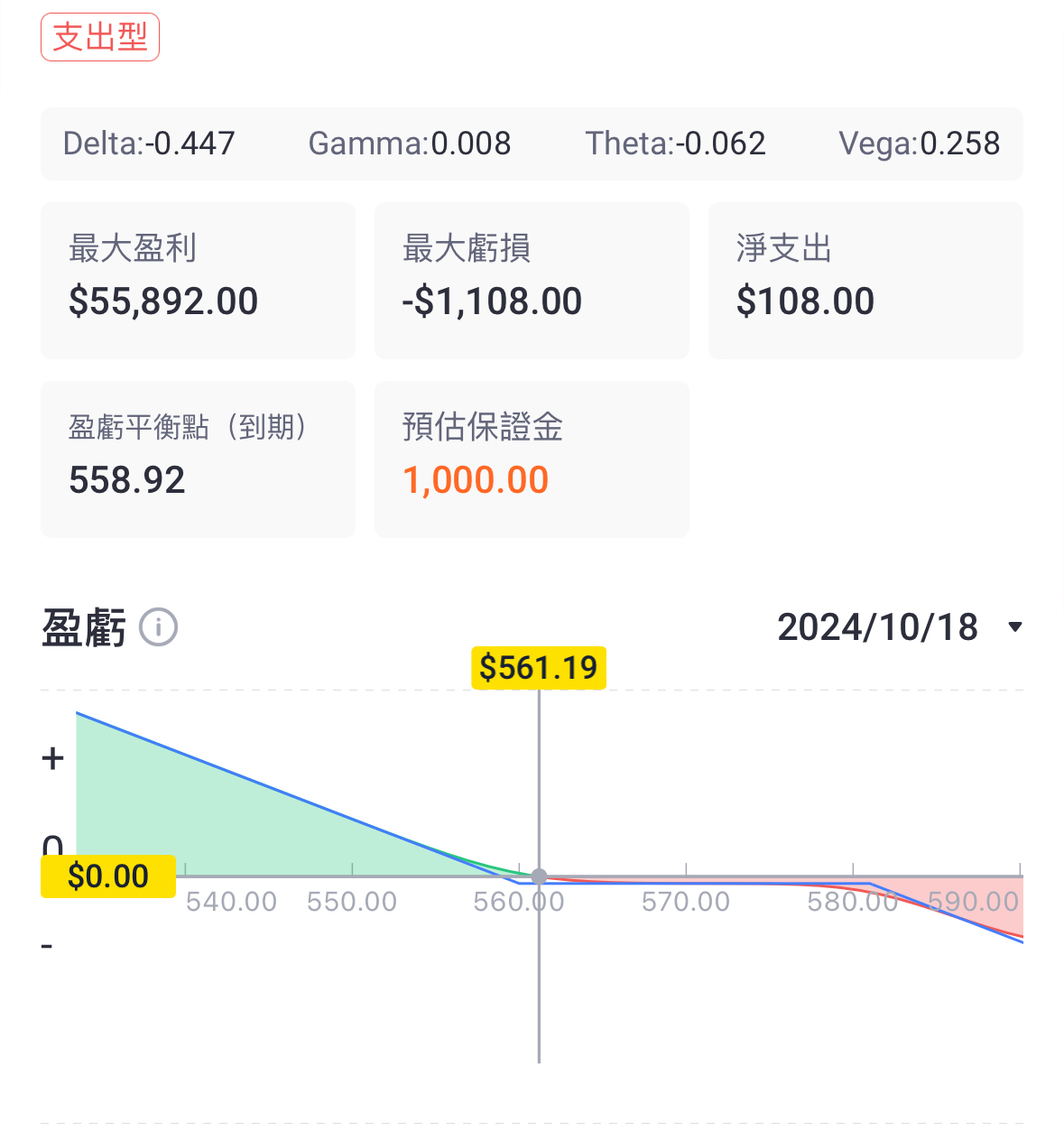
Task: Open the 2024/10/18 date dropdown
Action: pyautogui.click(x=899, y=626)
